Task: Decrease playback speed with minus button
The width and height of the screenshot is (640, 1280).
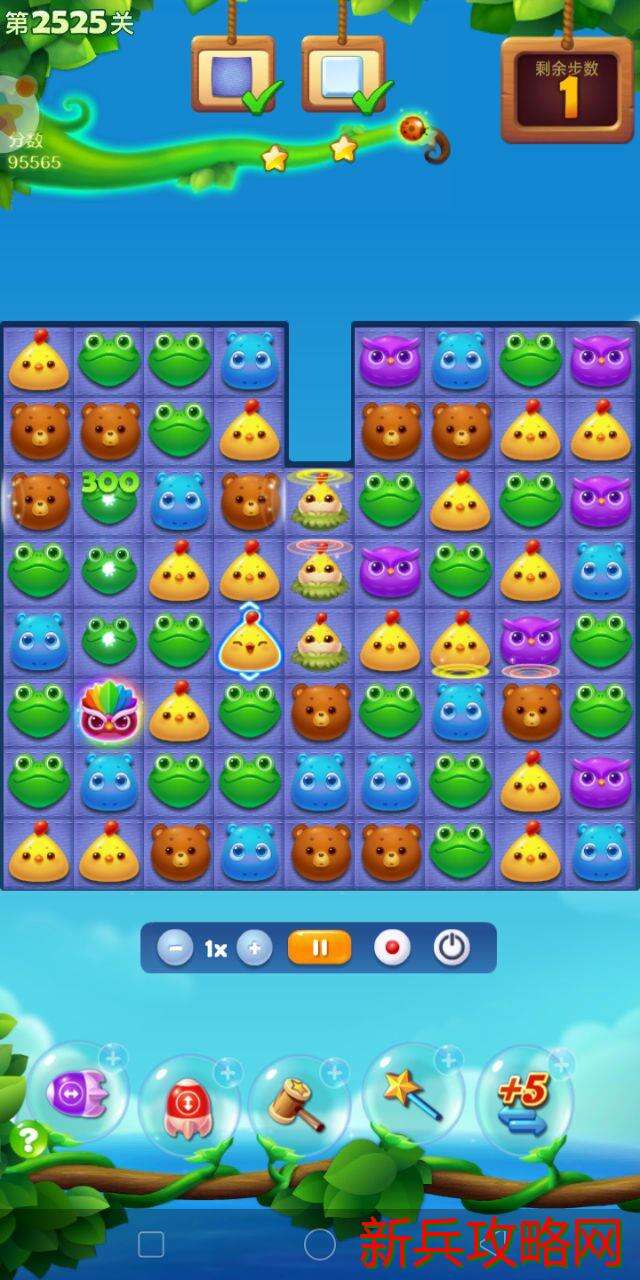Action: coord(175,948)
